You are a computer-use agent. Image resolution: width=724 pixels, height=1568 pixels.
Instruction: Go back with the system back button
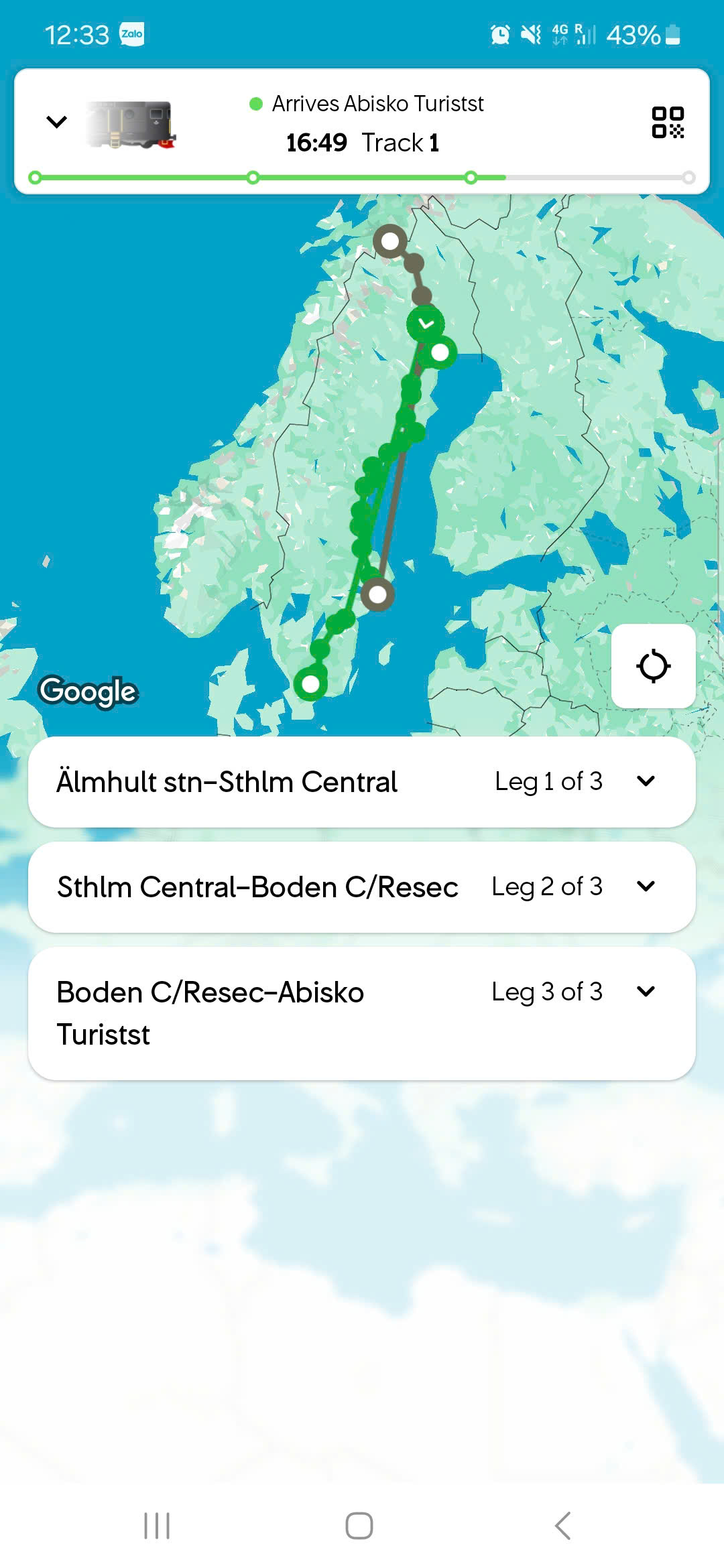tap(563, 1526)
